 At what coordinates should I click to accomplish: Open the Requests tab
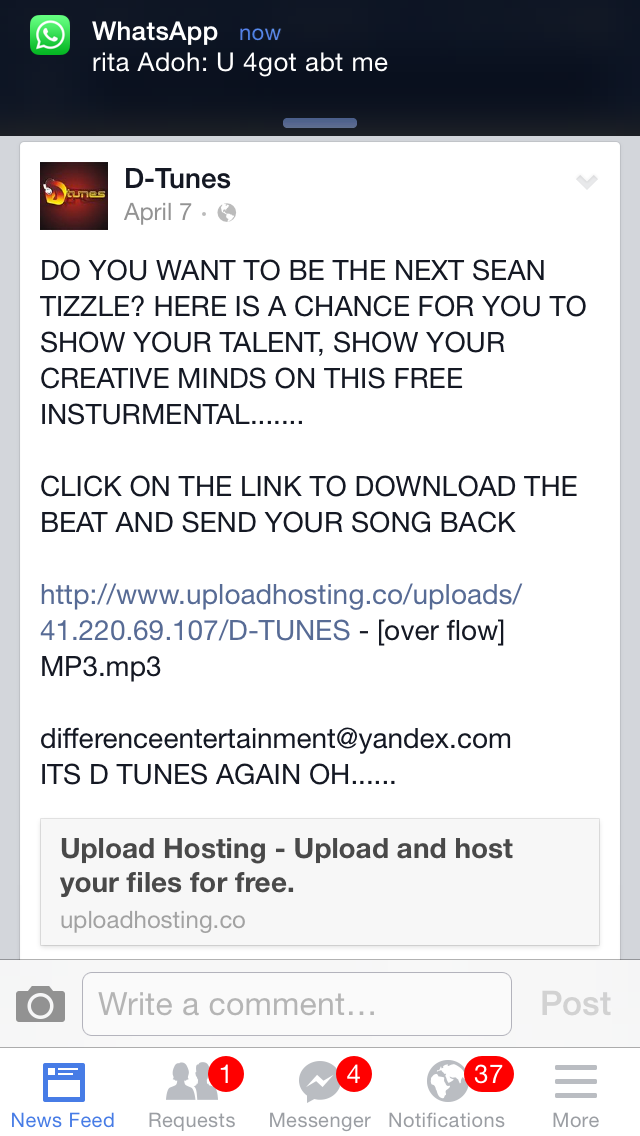(x=192, y=1094)
